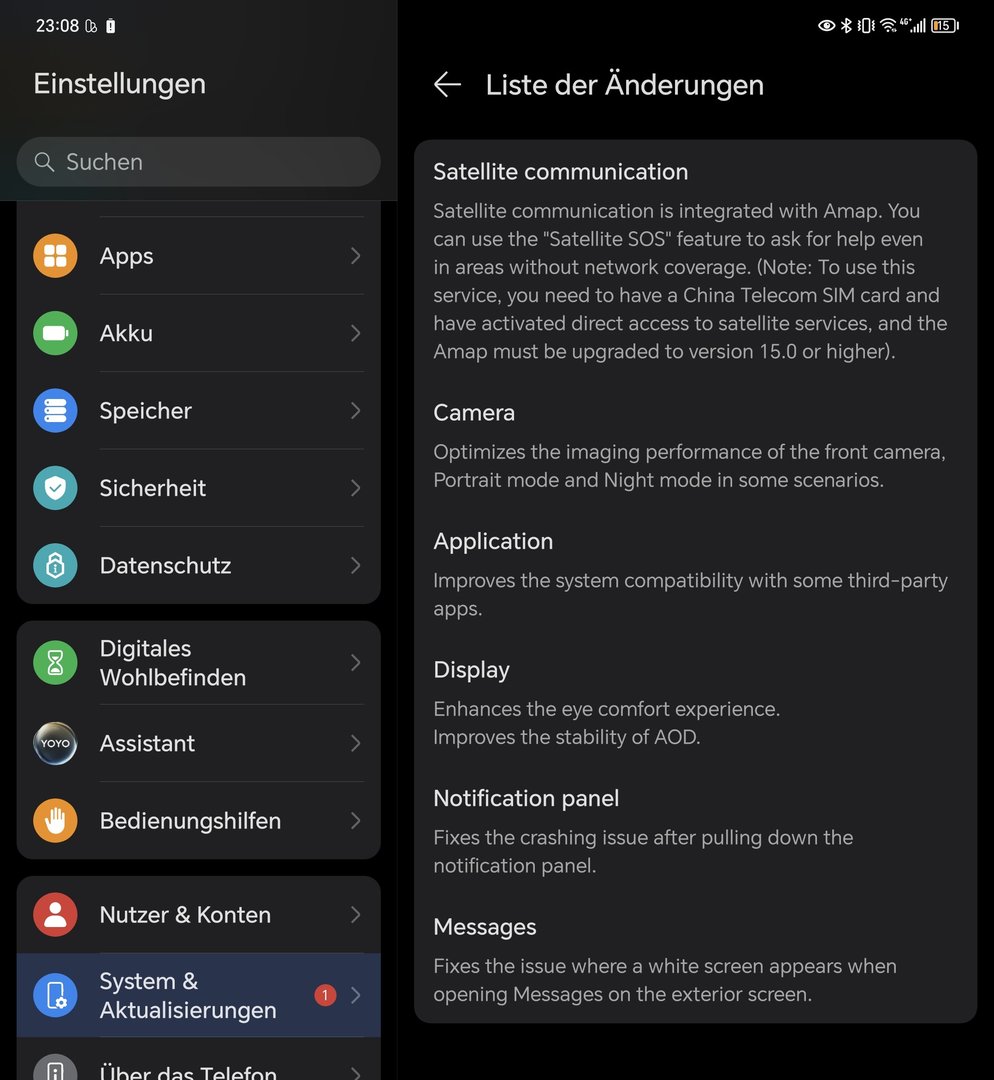Go back from Liste der Änderungen
The image size is (994, 1080).
[447, 85]
